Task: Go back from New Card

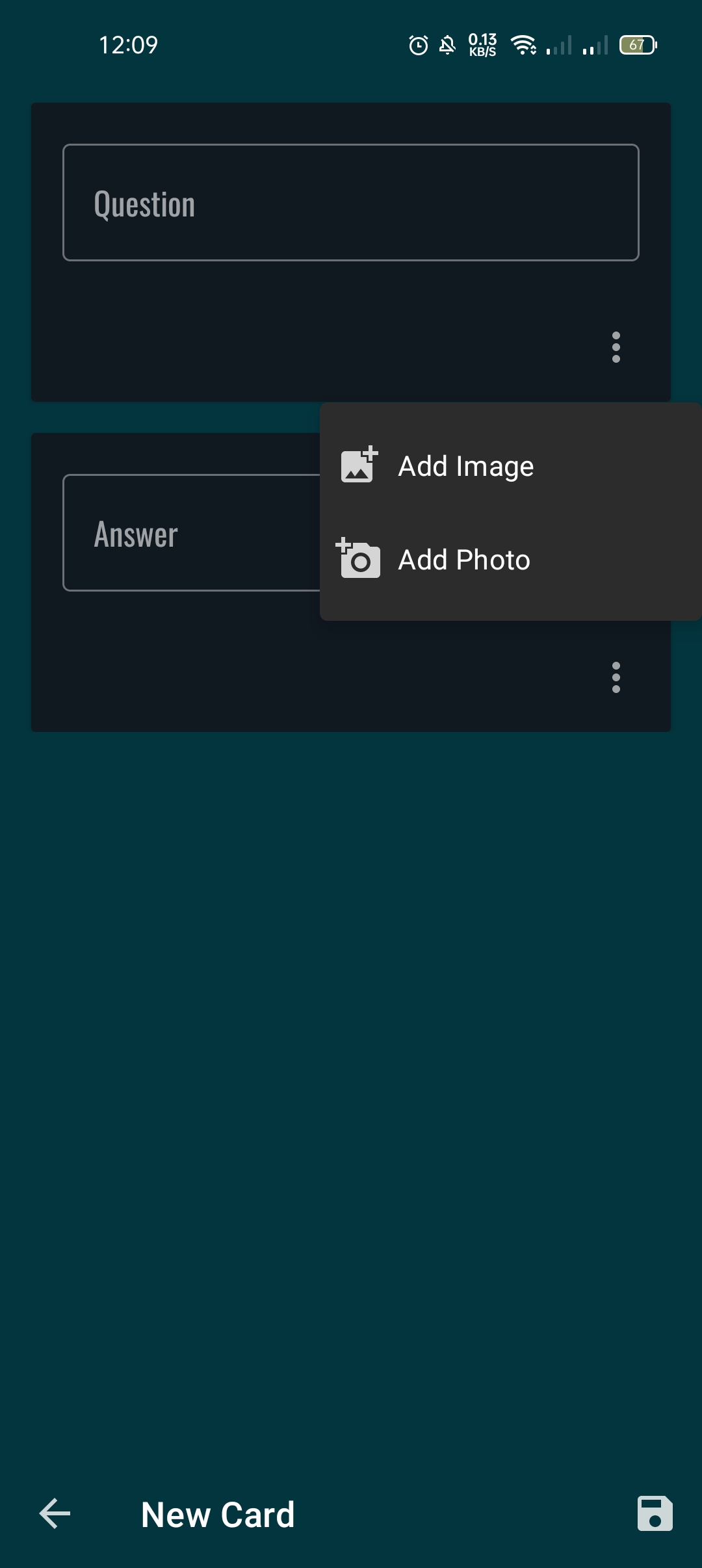Action: (x=55, y=1513)
